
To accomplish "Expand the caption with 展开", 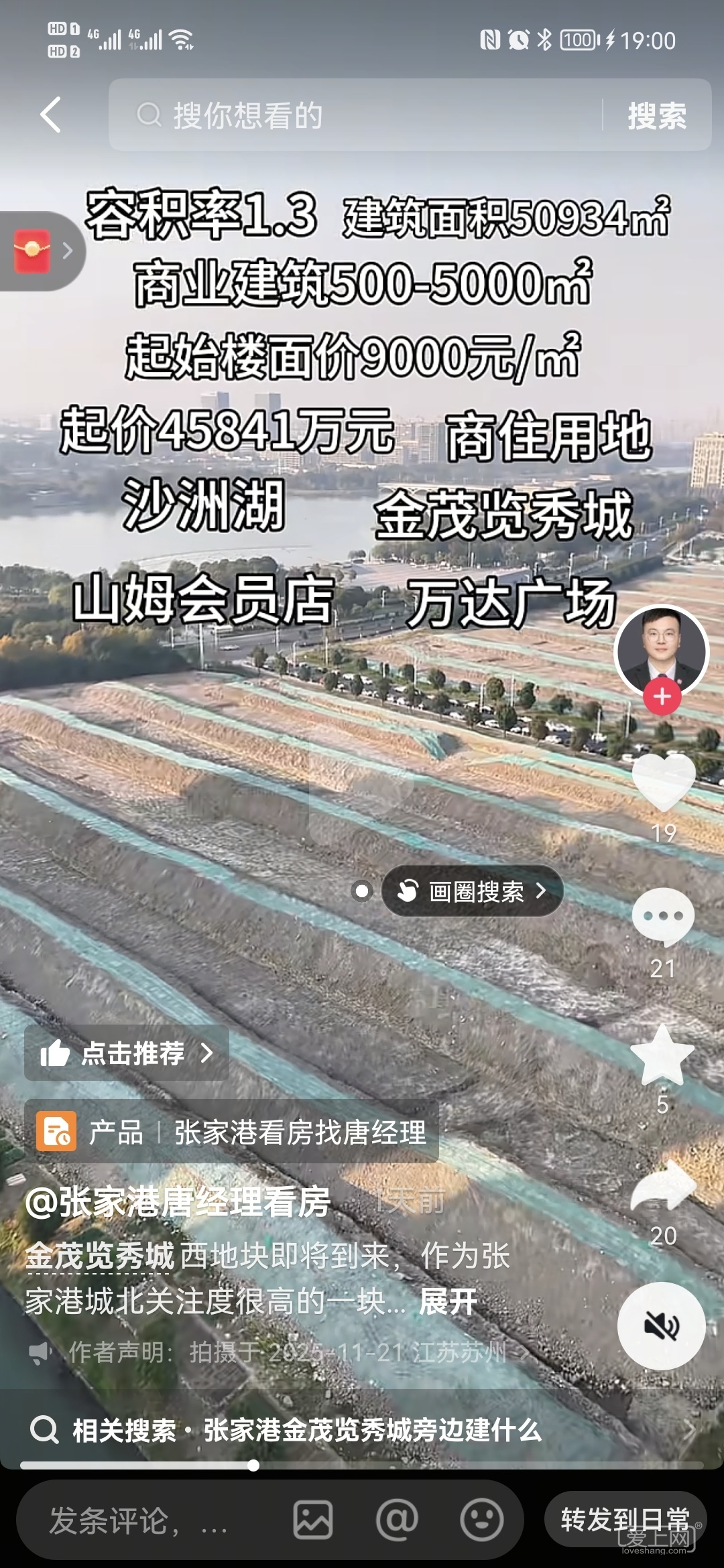I will pos(447,1302).
